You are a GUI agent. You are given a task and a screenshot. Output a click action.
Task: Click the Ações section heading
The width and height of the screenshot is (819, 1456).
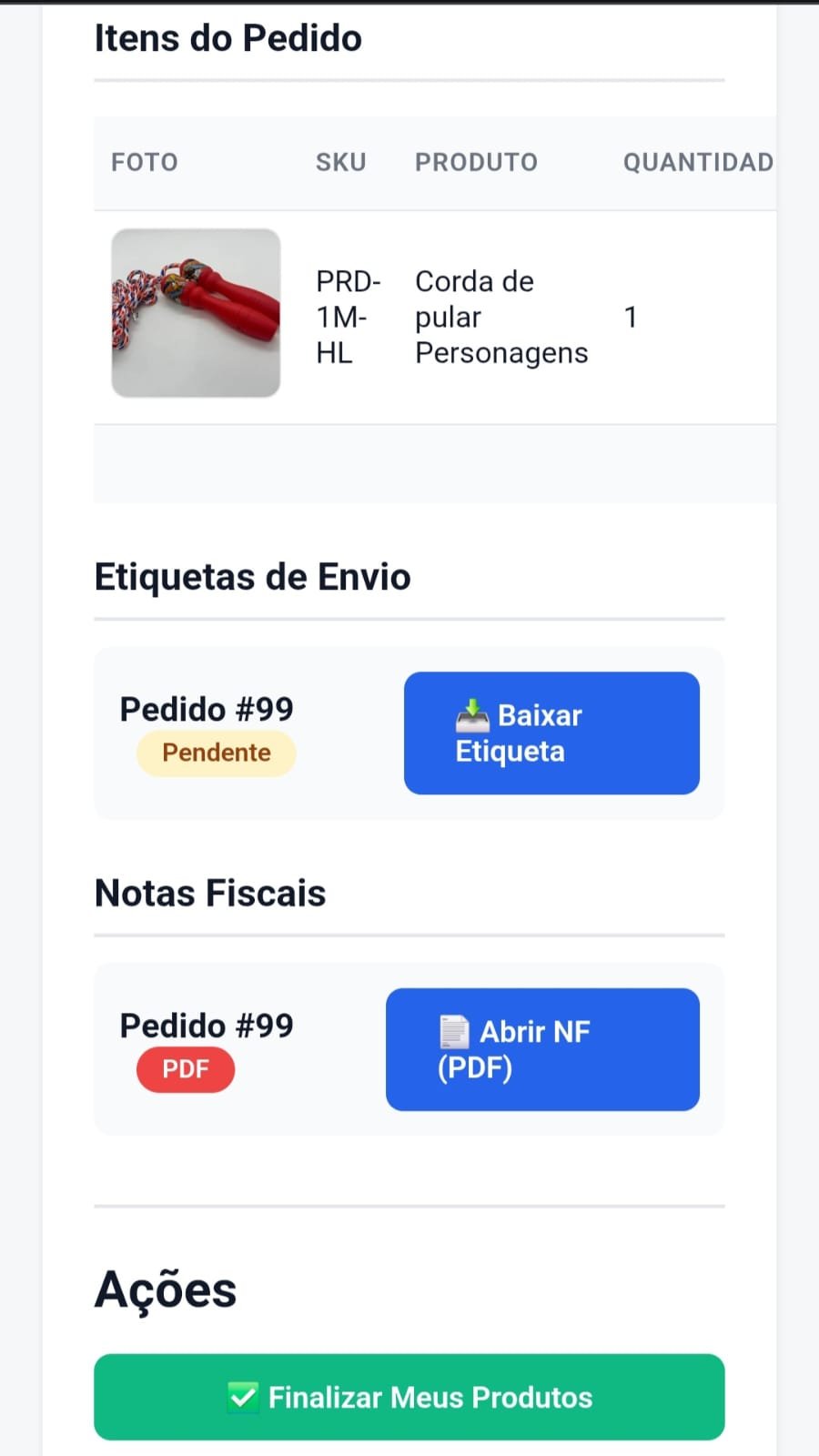pyautogui.click(x=166, y=1288)
